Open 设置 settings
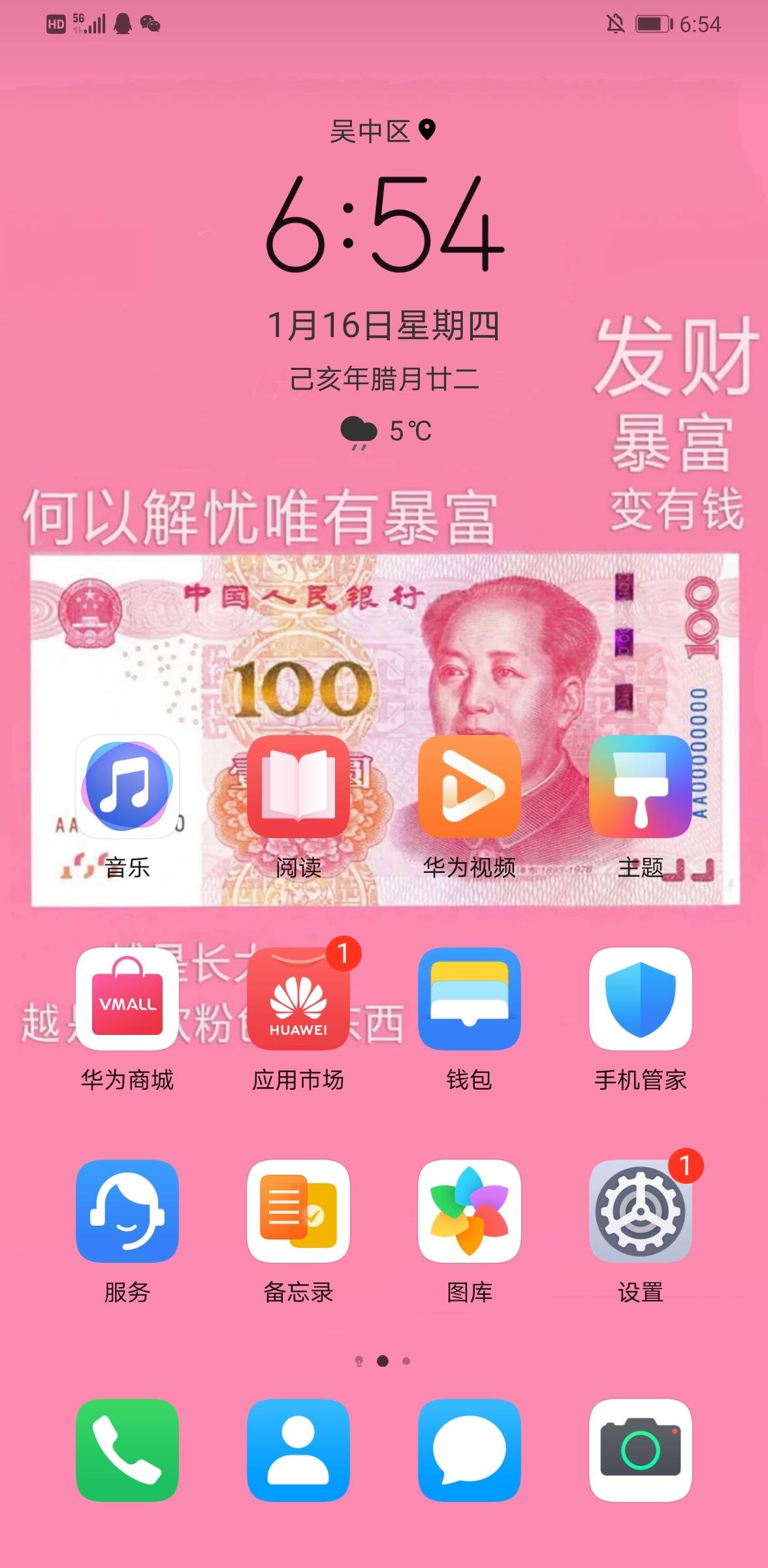Image resolution: width=768 pixels, height=1568 pixels. click(x=640, y=1211)
